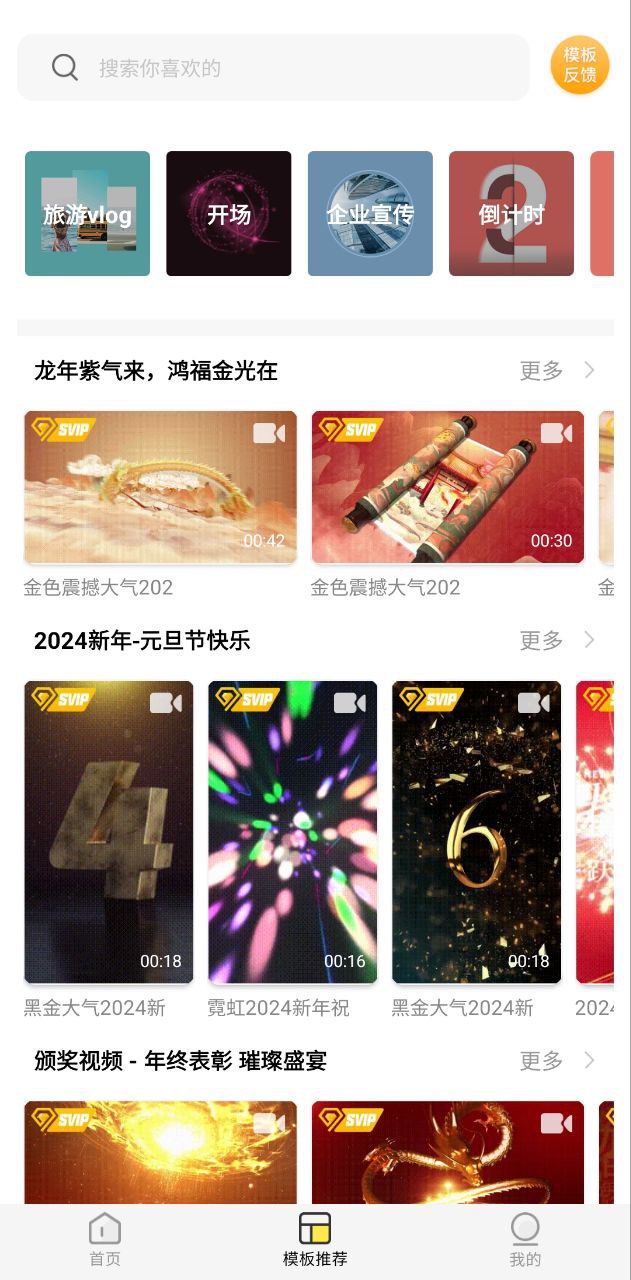Screen dimensions: 631x1280
Task: Open the gold number 6 template
Action: (x=476, y=832)
